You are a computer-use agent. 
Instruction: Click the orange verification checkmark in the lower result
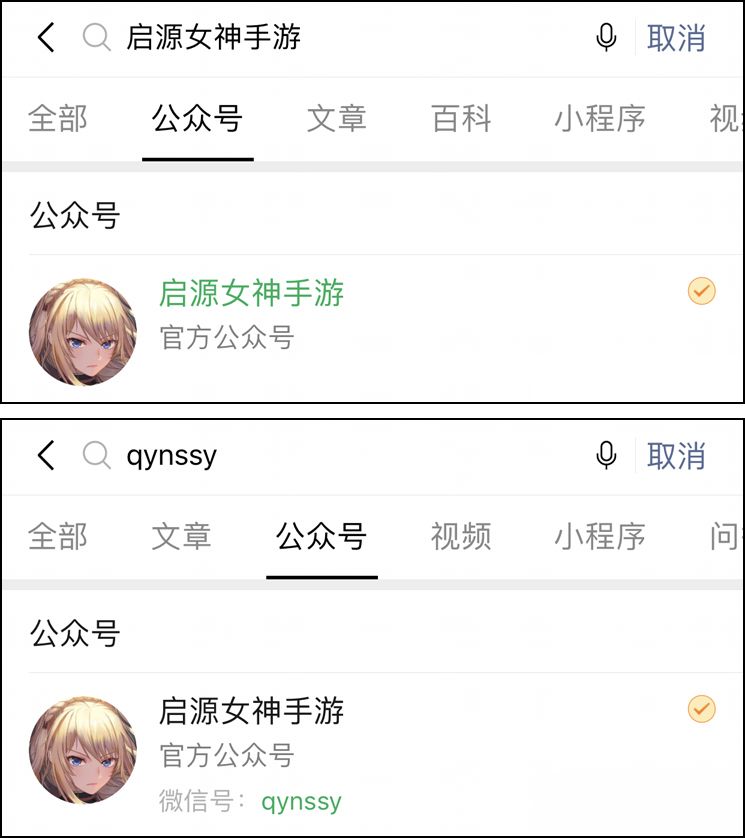click(x=701, y=709)
